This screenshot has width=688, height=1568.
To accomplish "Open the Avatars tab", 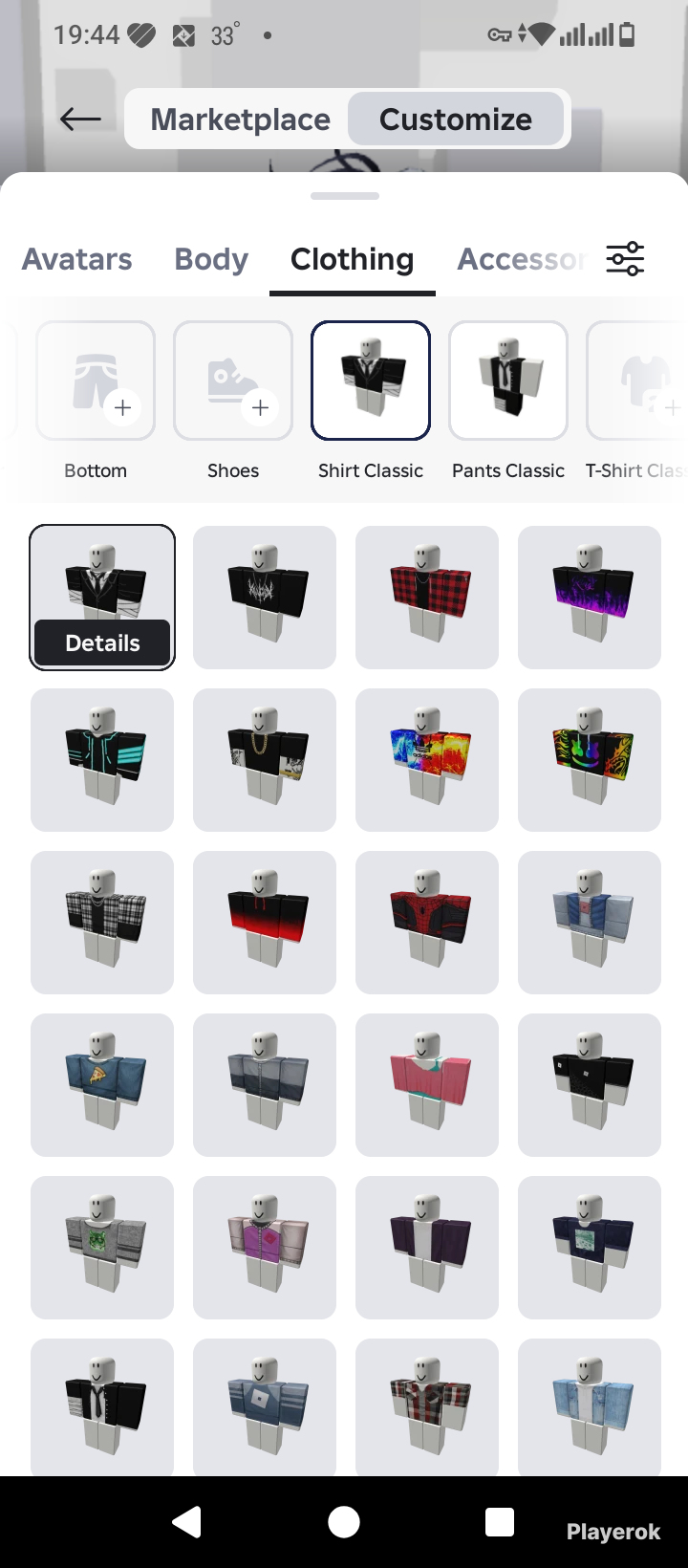I will coord(77,259).
